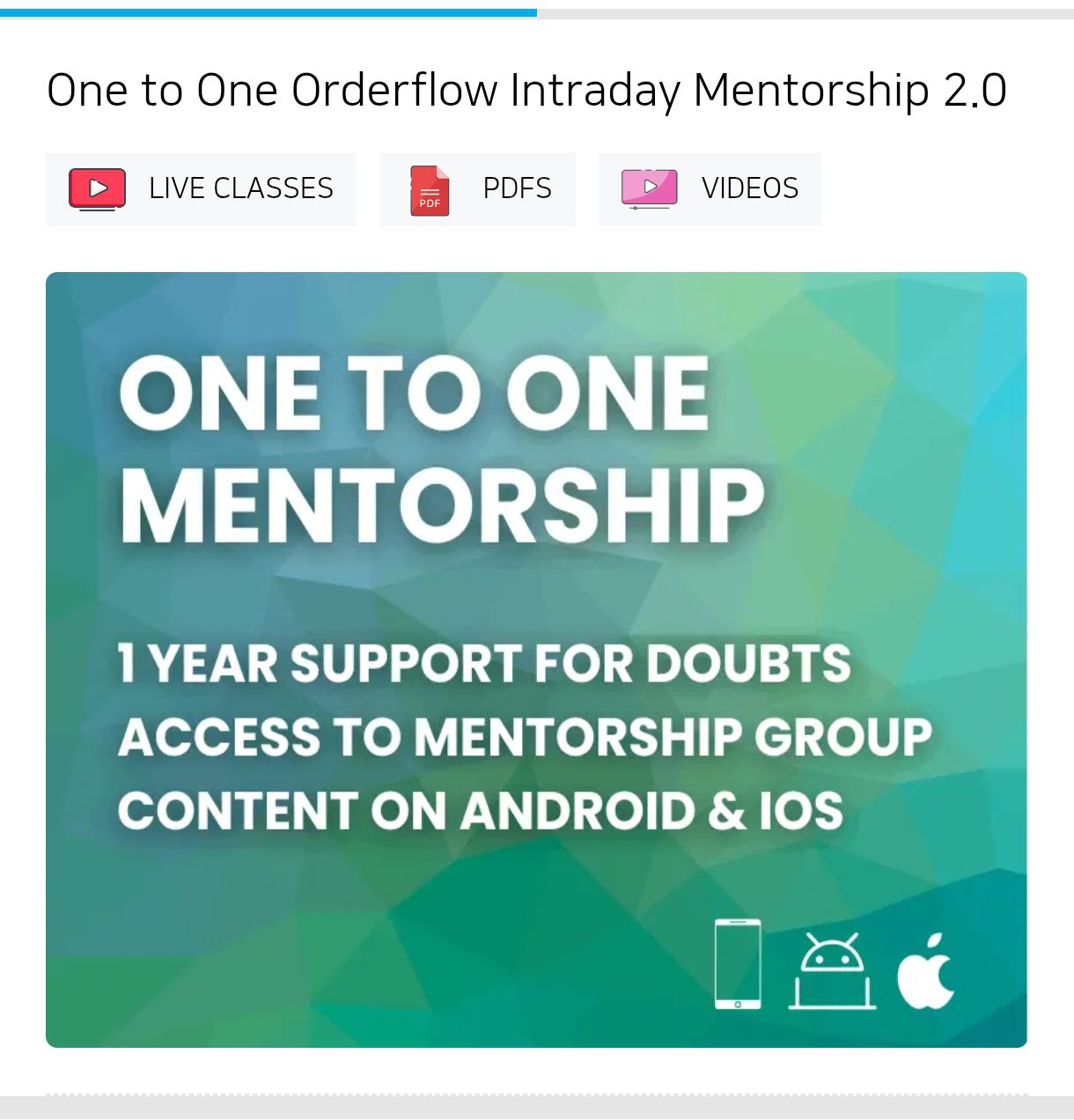Open the One to One Mentorship banner
This screenshot has width=1074, height=1120.
coord(536,659)
